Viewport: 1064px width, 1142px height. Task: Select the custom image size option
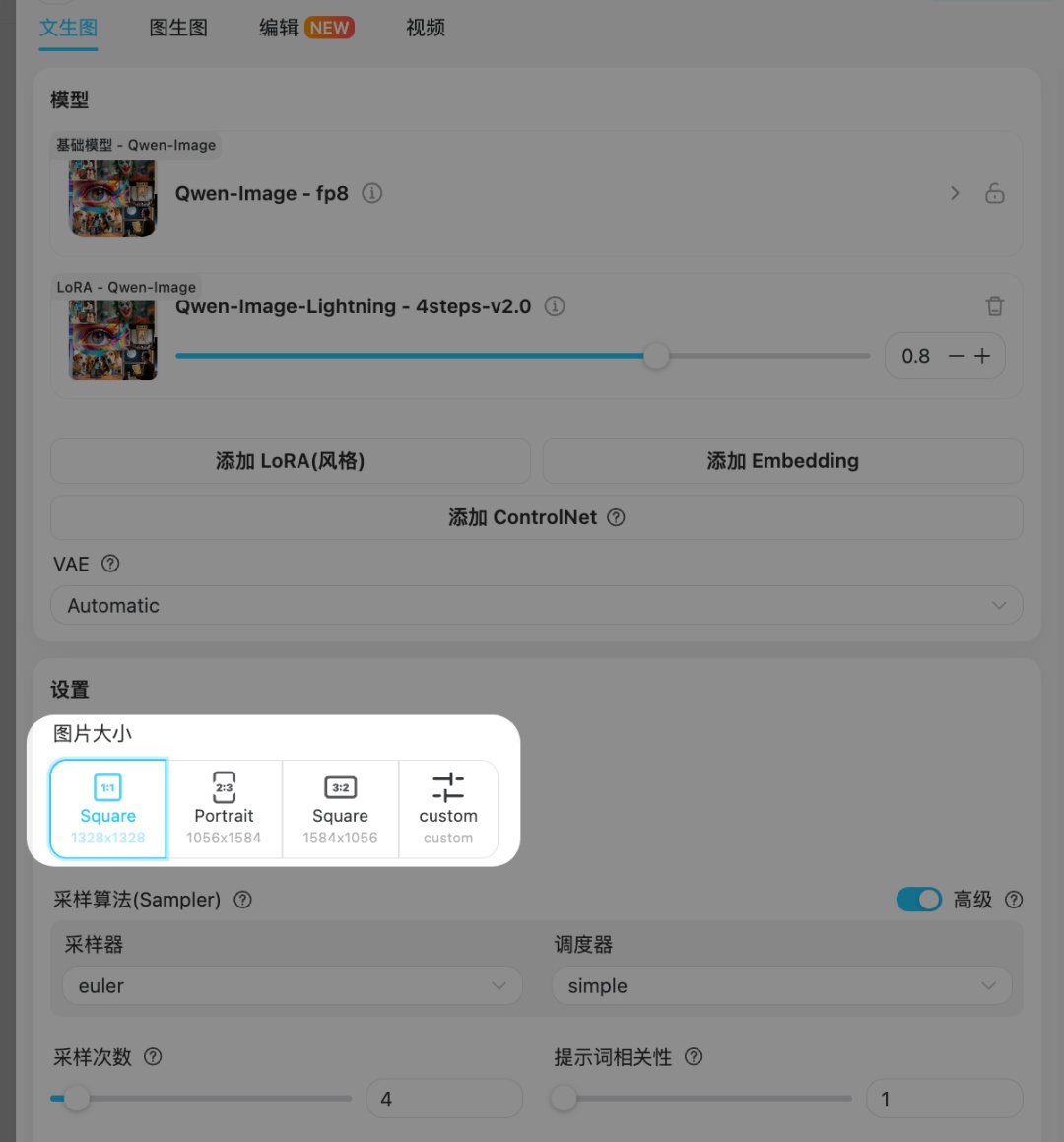[448, 810]
